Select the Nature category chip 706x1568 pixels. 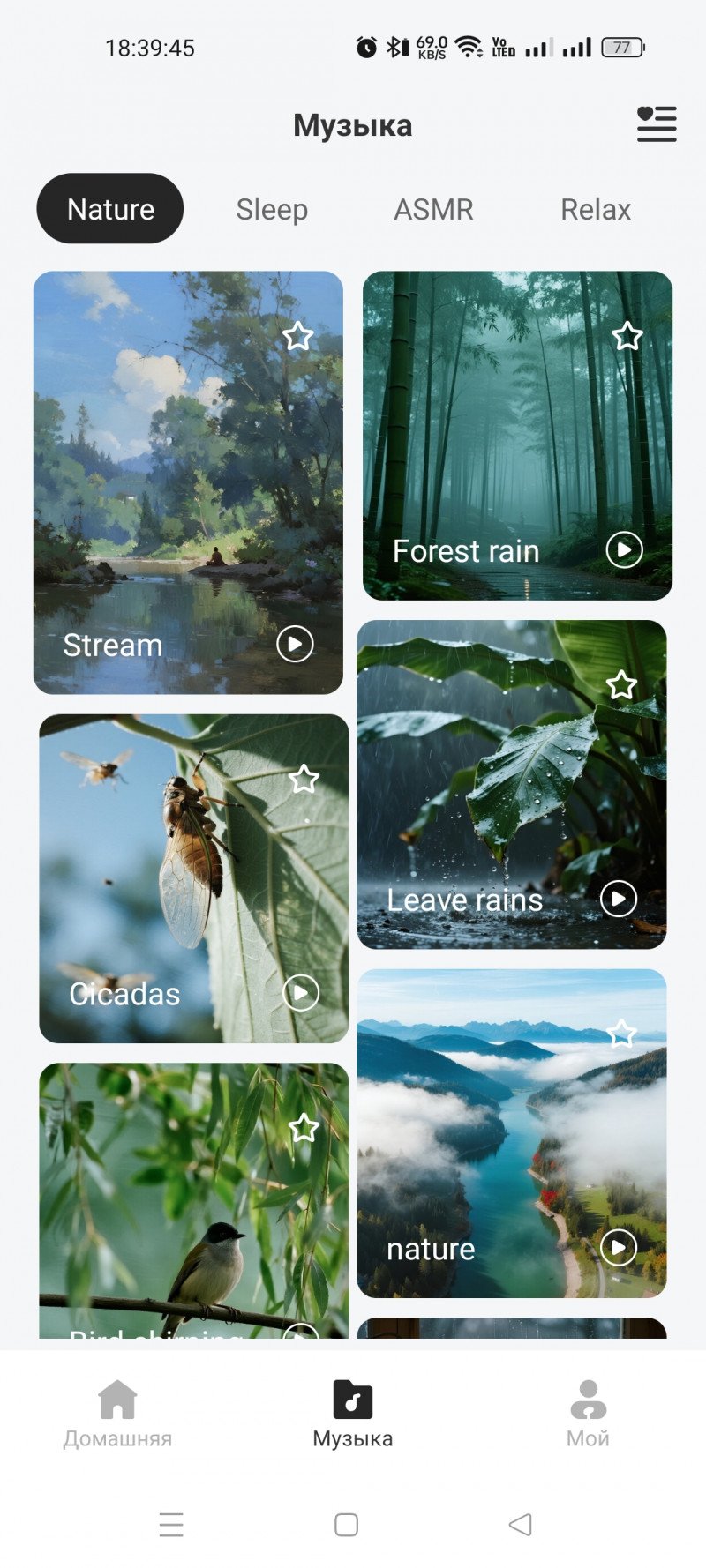tap(110, 209)
